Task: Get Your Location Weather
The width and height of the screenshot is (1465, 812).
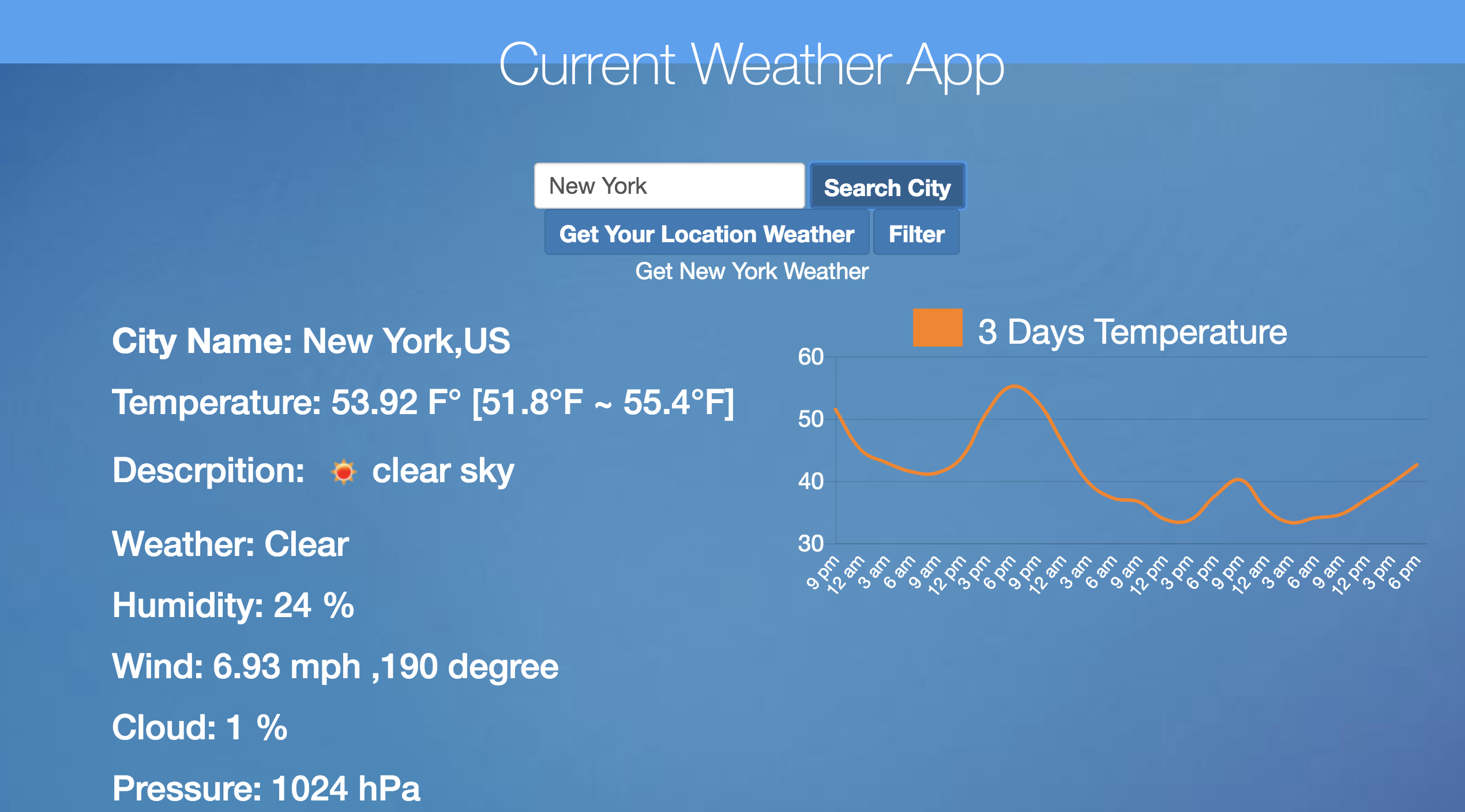Action: tap(707, 233)
